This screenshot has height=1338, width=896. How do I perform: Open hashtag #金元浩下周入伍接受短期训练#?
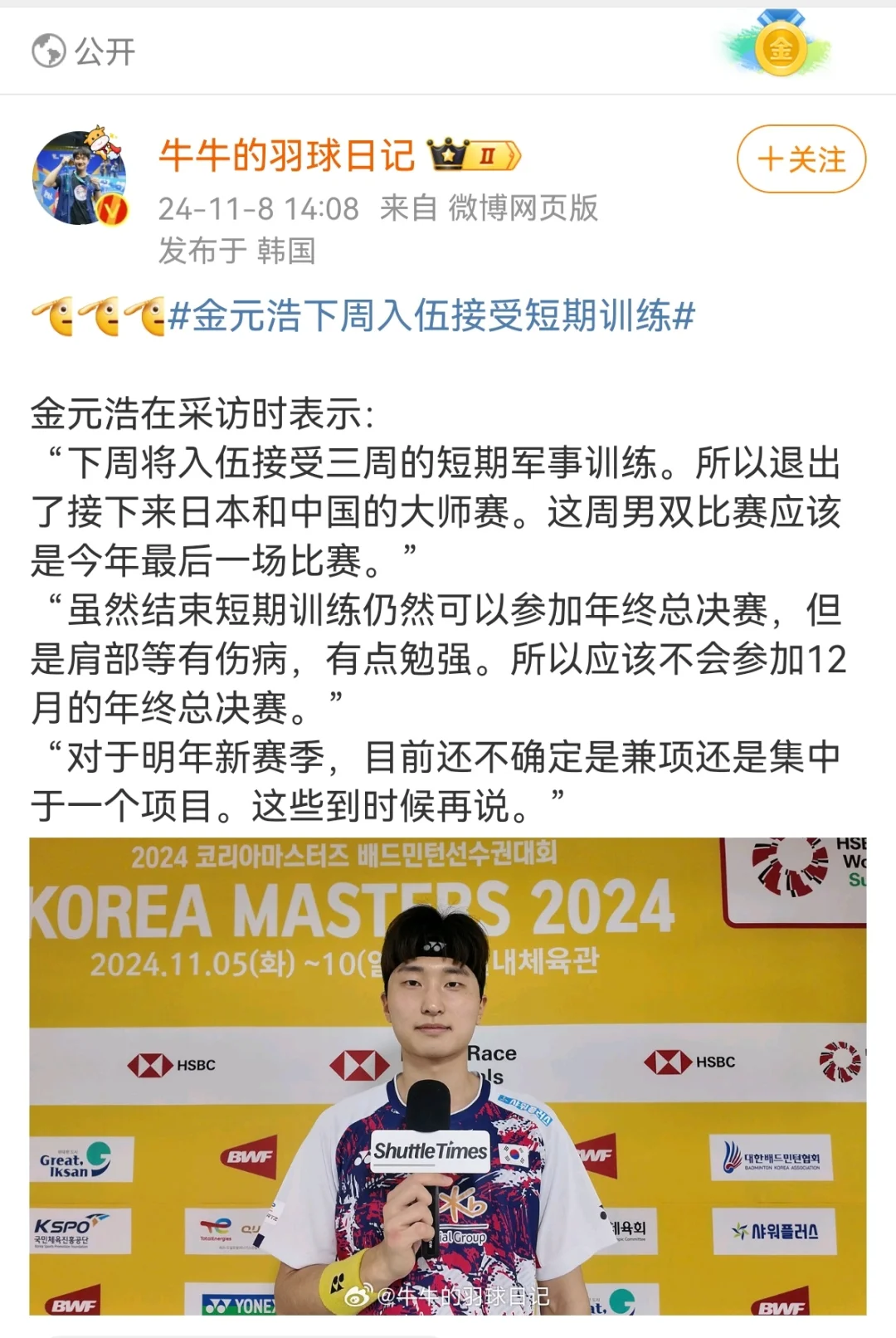pyautogui.click(x=431, y=316)
